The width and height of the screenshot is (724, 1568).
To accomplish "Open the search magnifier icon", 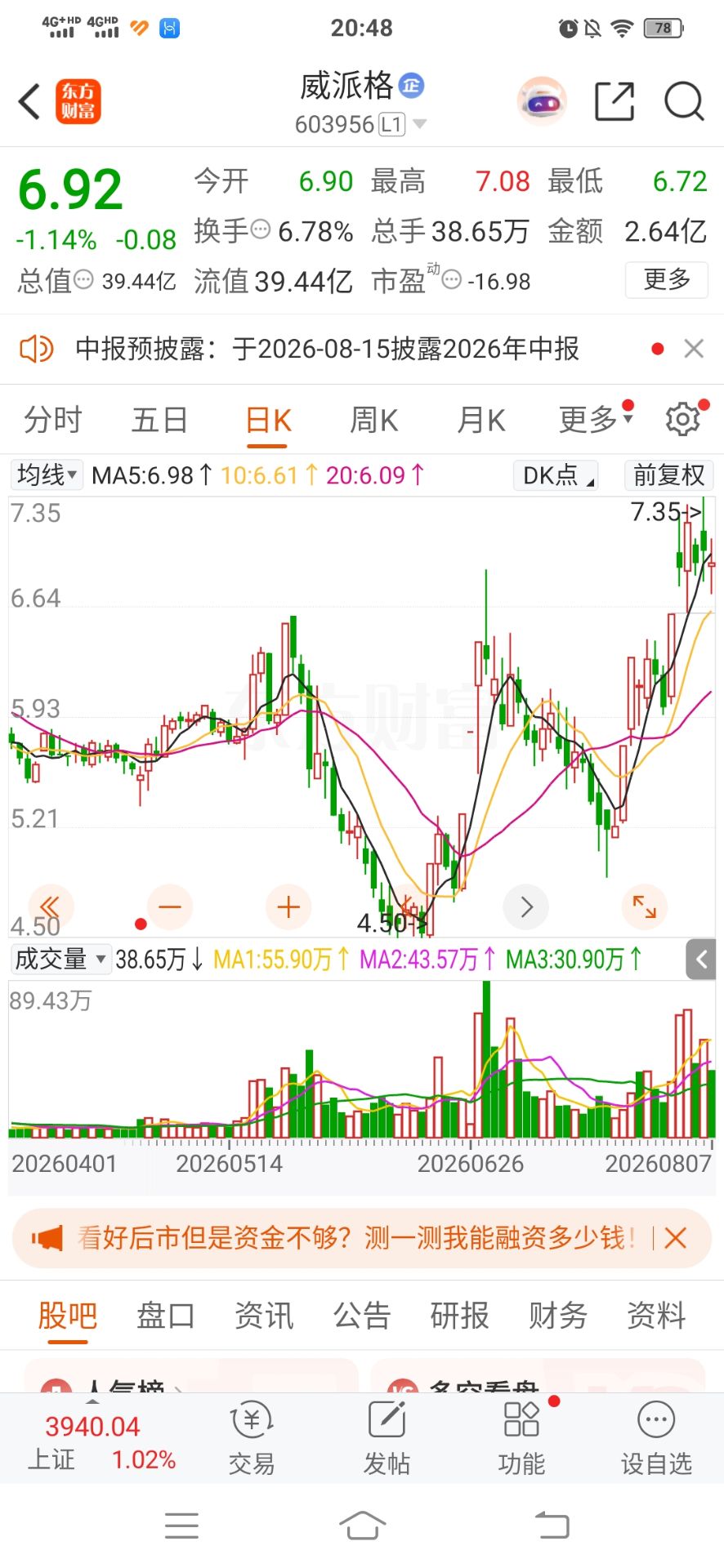I will pyautogui.click(x=684, y=102).
